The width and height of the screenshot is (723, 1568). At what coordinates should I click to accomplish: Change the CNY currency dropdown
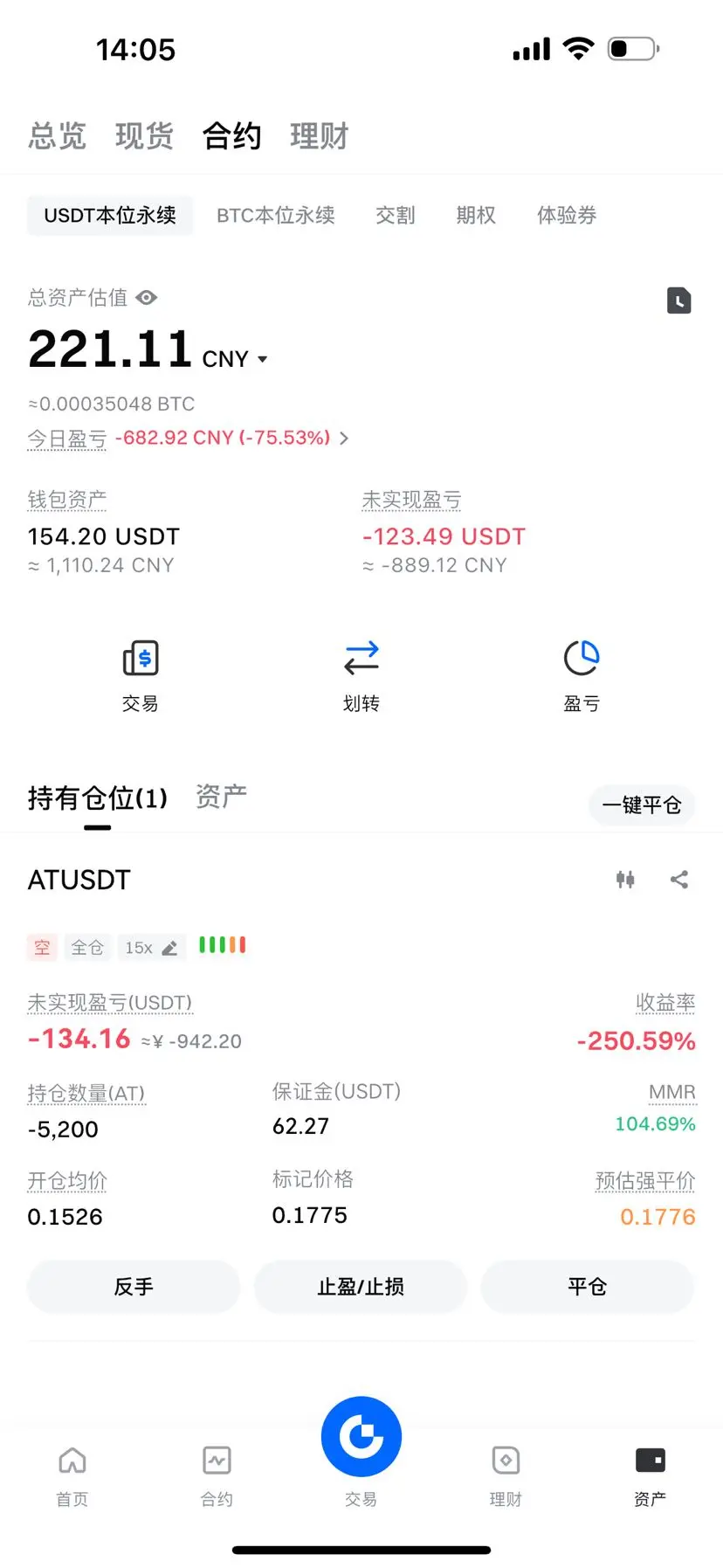235,359
